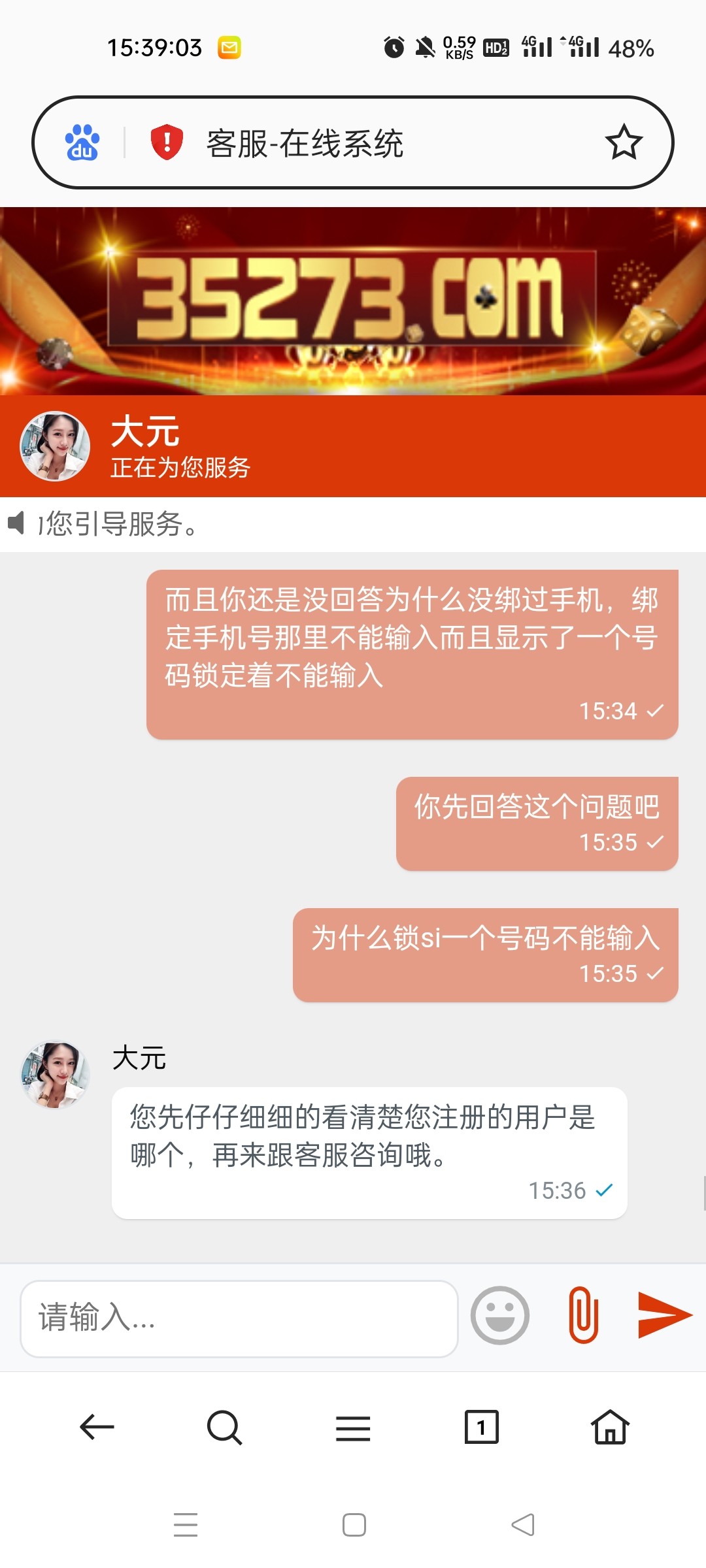Tap the system home square button

point(354,1525)
